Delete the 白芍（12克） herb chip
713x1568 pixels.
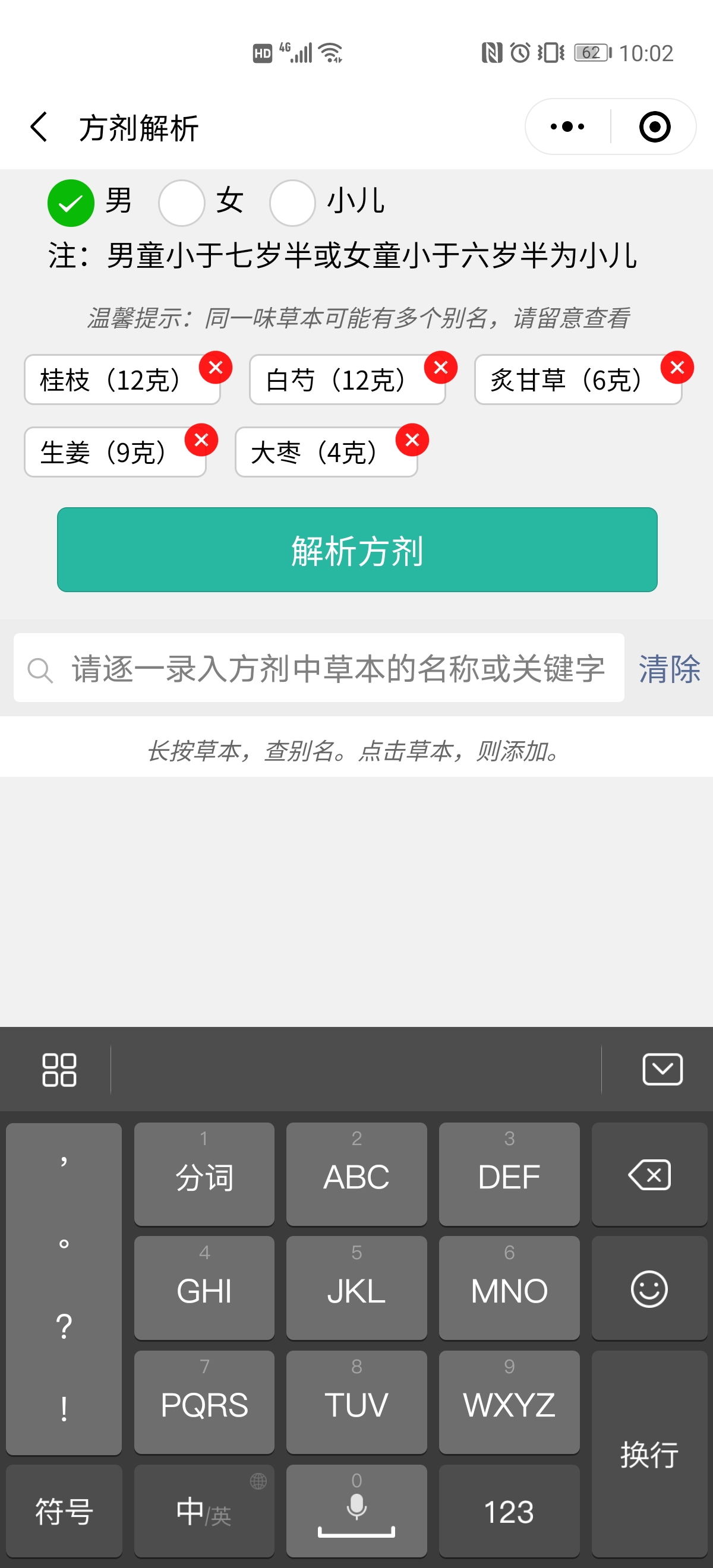pyautogui.click(x=441, y=368)
